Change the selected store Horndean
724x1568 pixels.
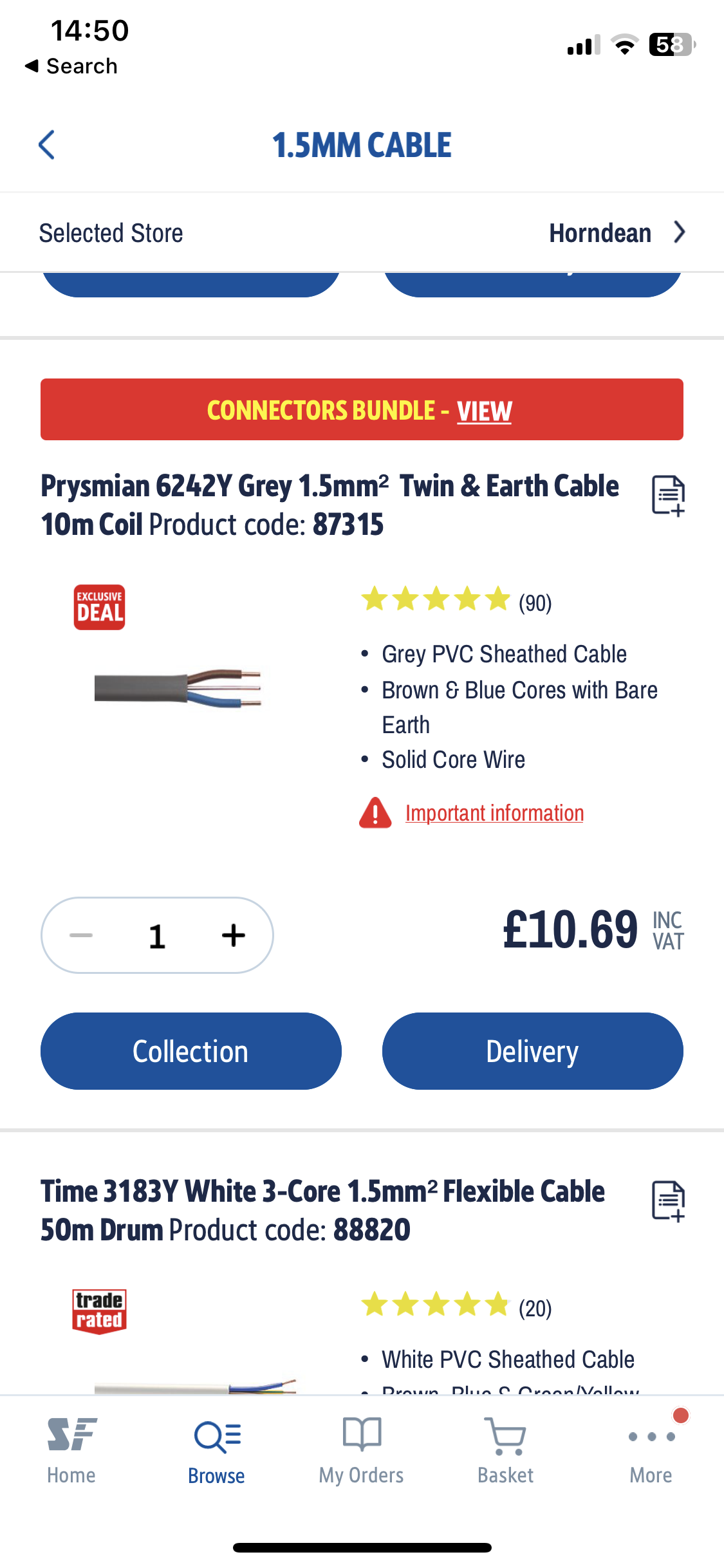(615, 233)
